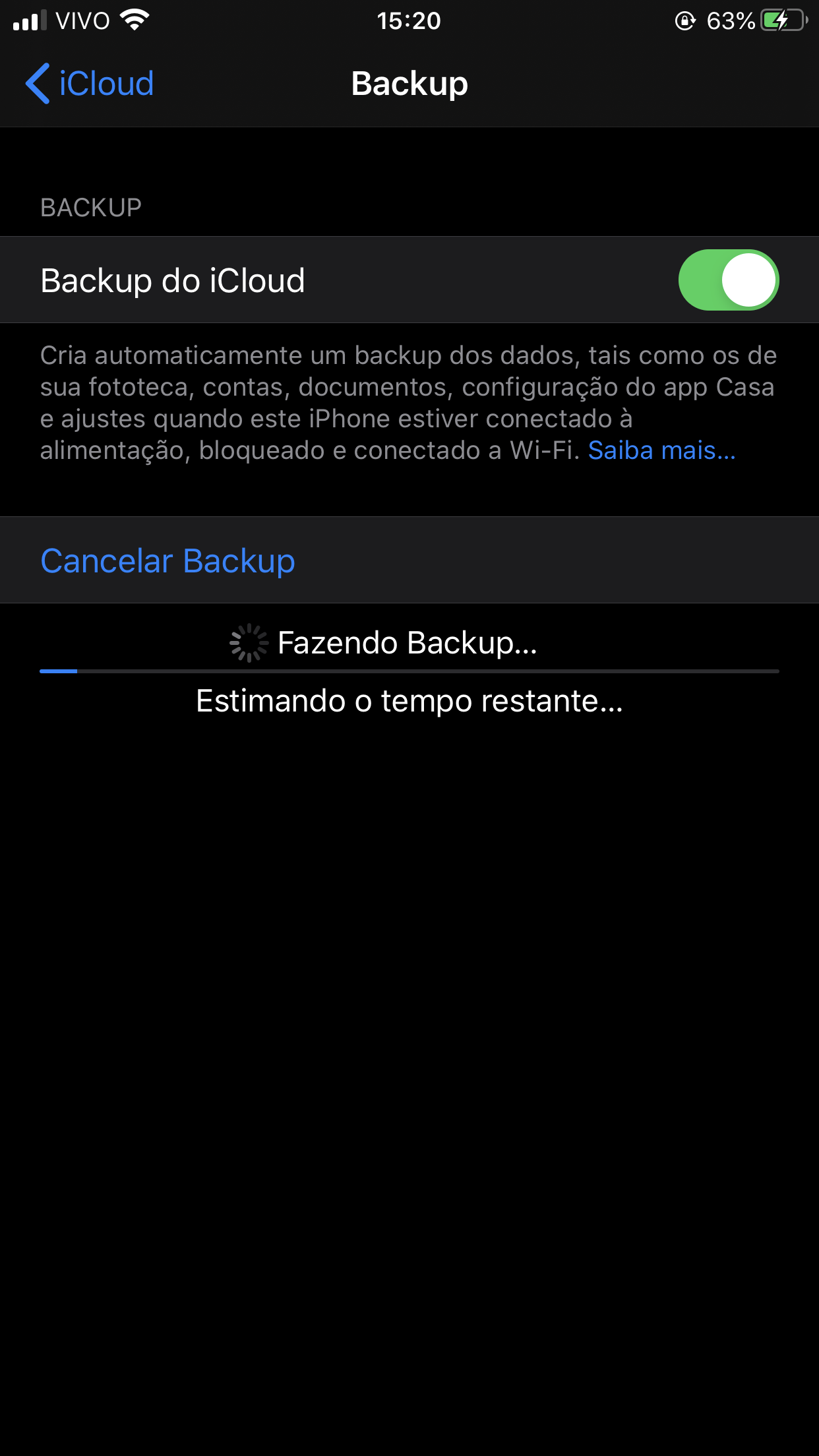The height and width of the screenshot is (1456, 819).
Task: Go back to iCloud settings
Action: click(x=90, y=84)
